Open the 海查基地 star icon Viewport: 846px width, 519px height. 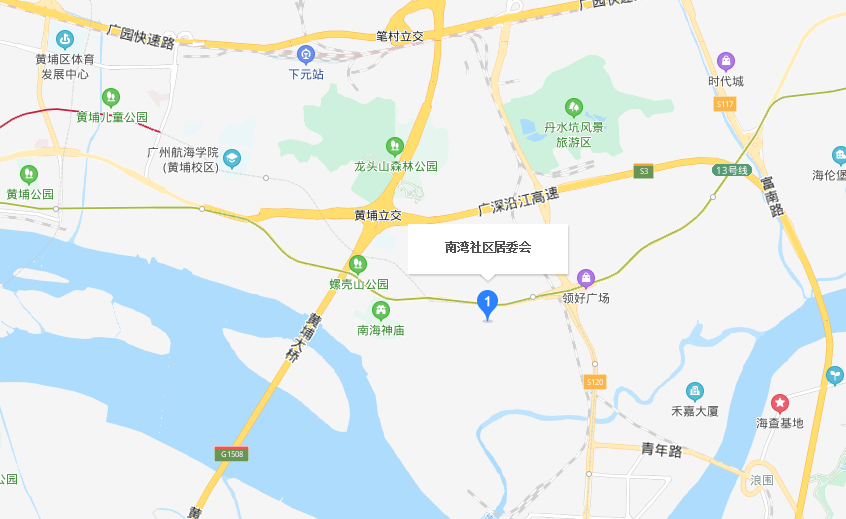click(x=779, y=402)
